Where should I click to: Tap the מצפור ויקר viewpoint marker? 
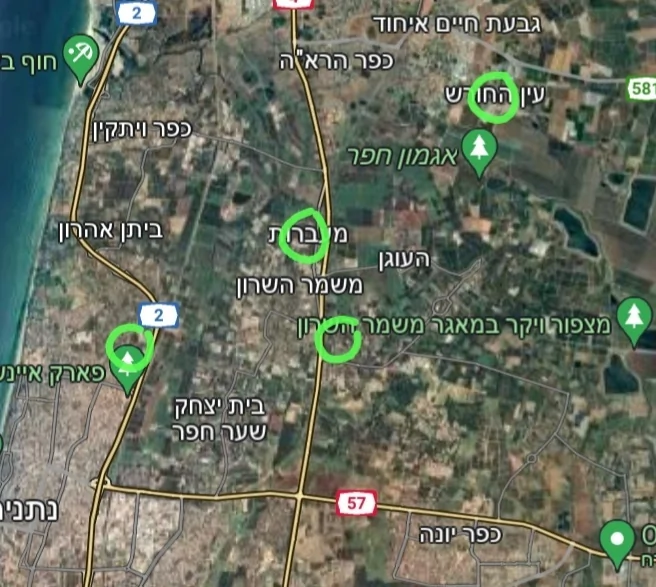tap(632, 319)
